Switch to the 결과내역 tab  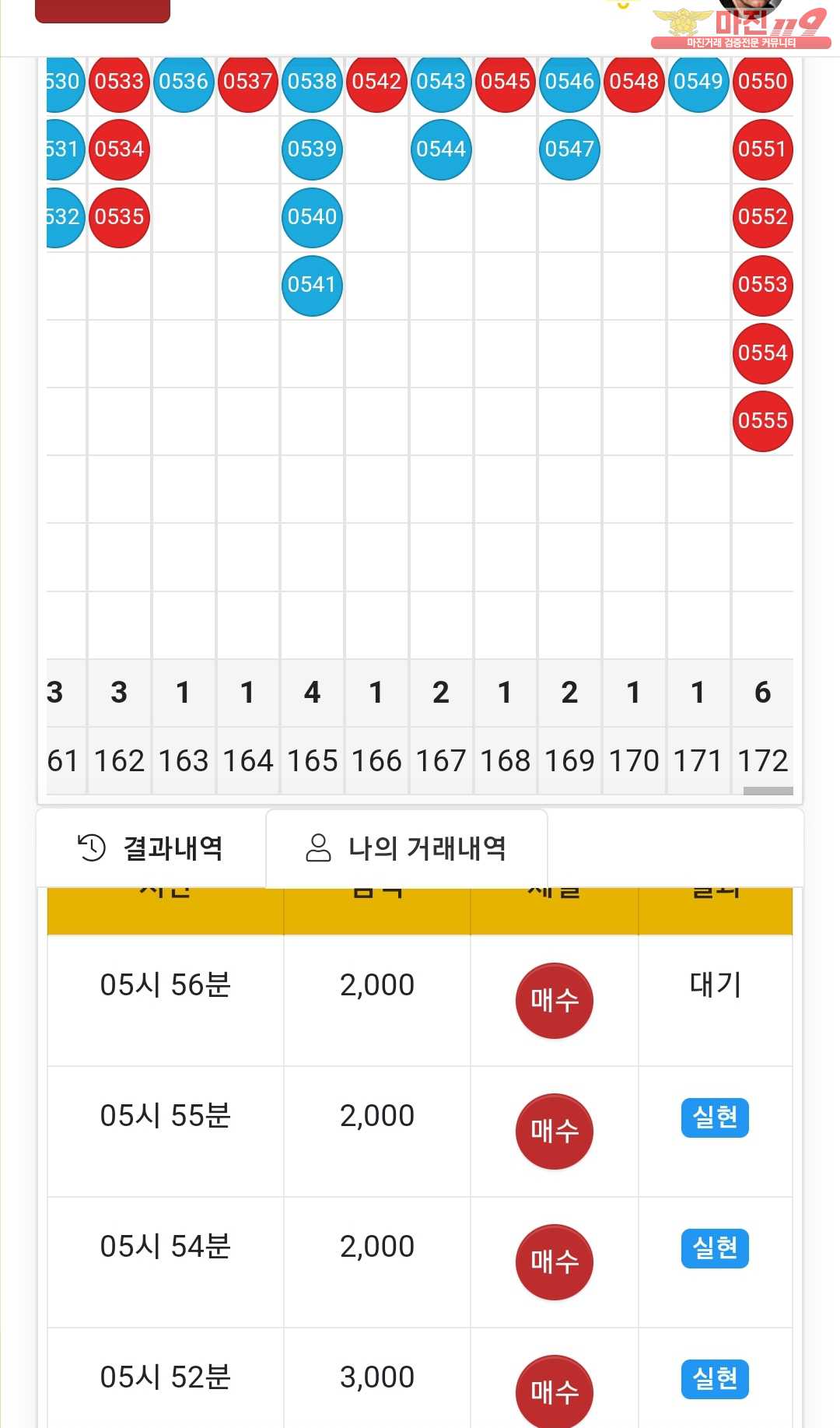click(x=151, y=847)
